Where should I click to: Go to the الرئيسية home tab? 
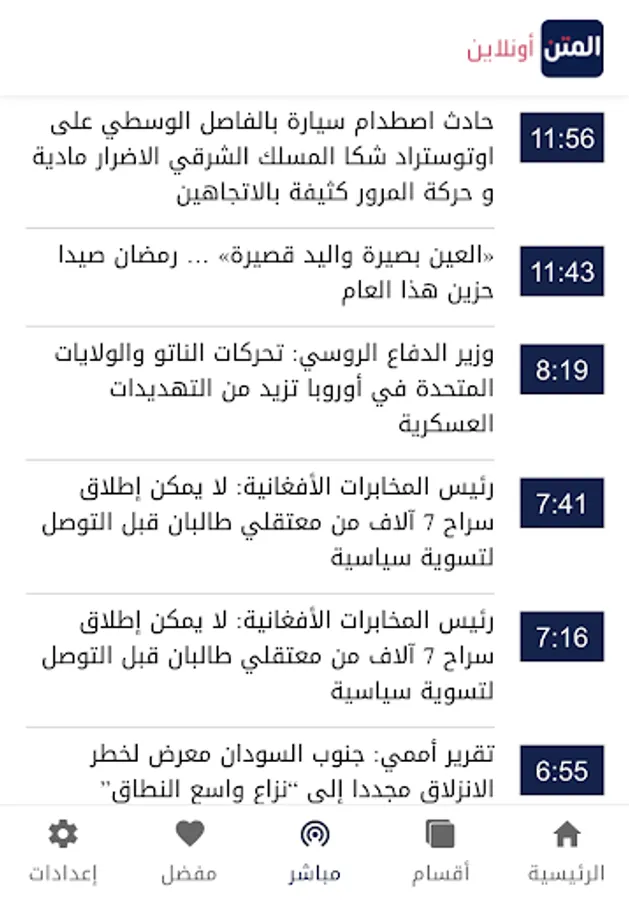point(566,852)
